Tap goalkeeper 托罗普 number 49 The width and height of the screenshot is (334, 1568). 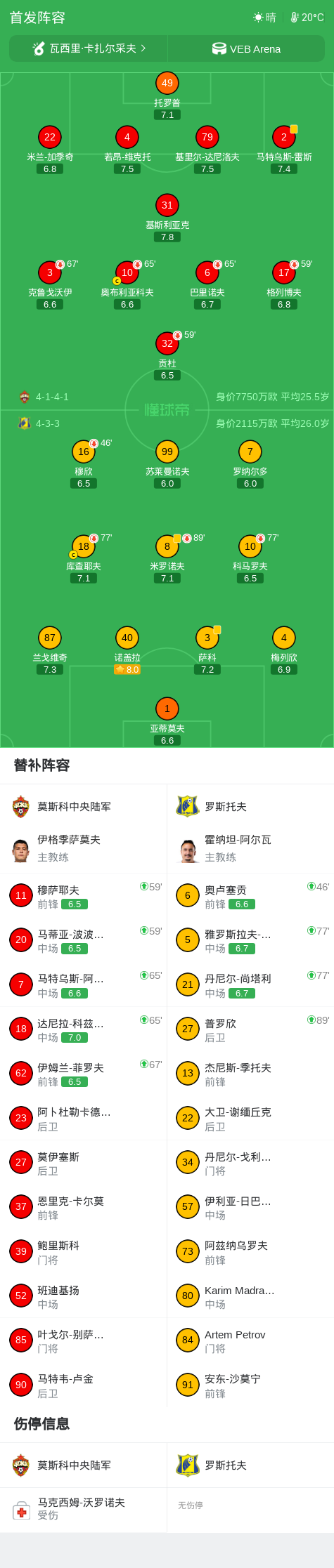point(167,83)
